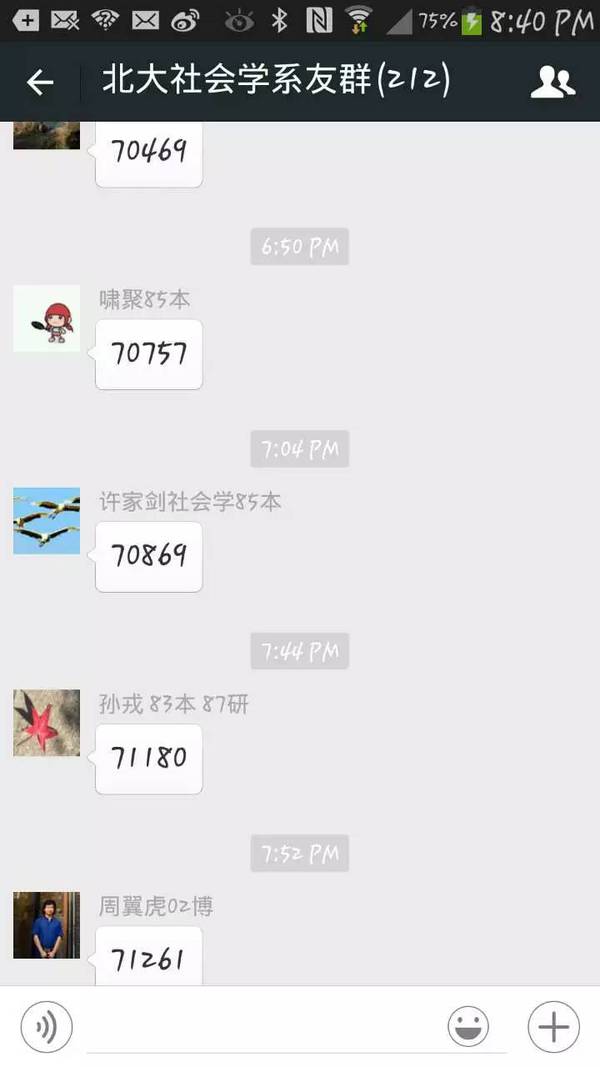Tap the message text input field
The image size is (600, 1067).
260,1027
